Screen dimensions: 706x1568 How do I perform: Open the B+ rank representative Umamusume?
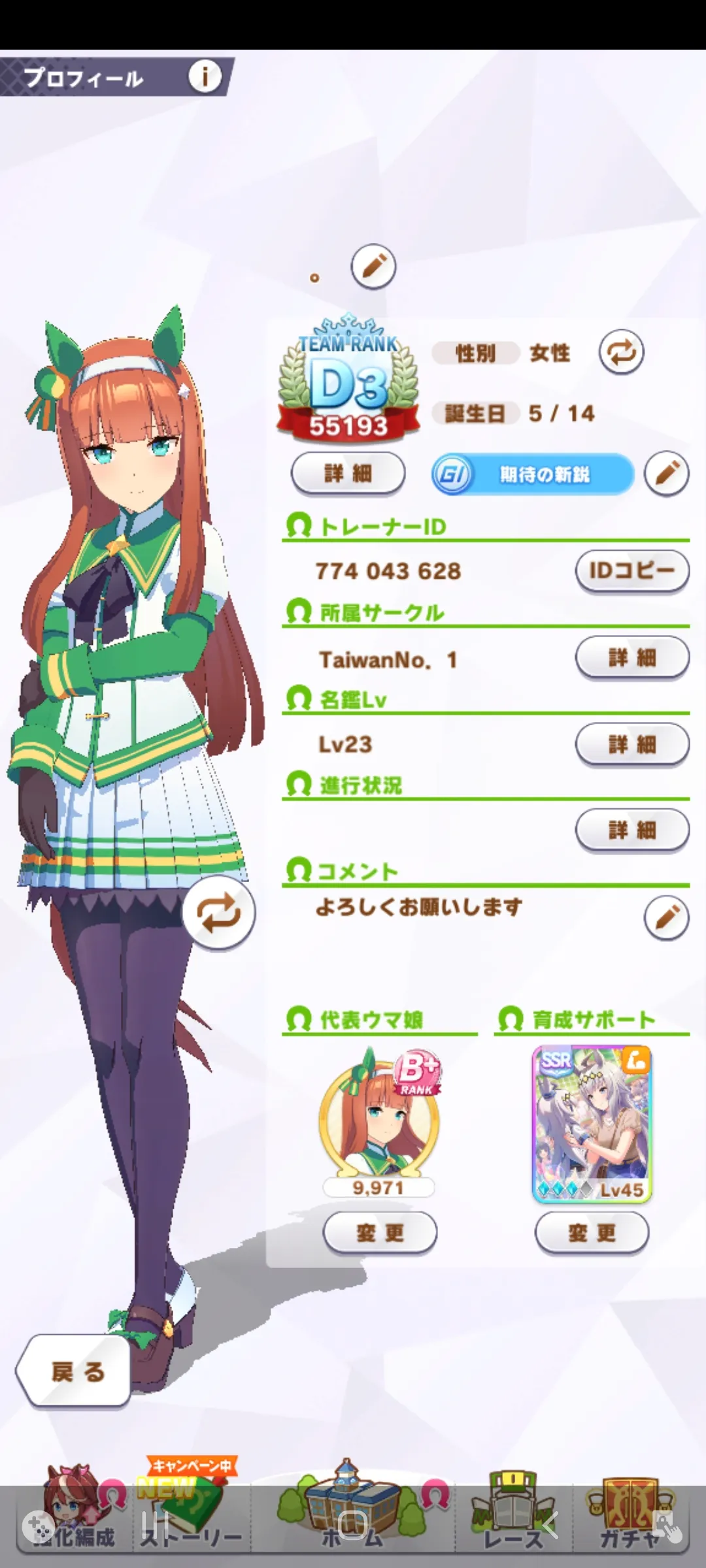[379, 1120]
